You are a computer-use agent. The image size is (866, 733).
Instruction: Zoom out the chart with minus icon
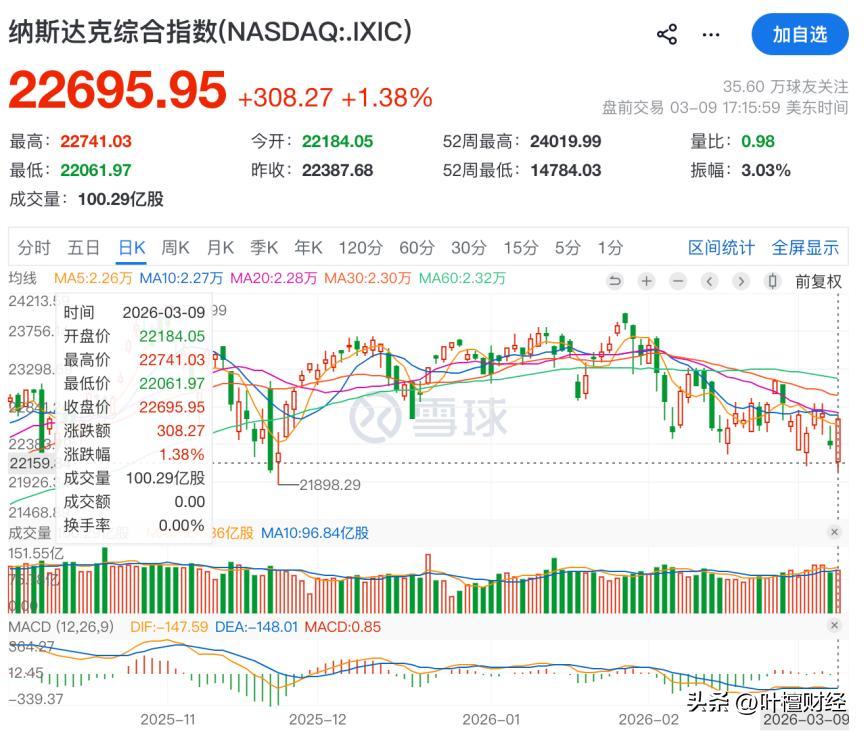[678, 281]
